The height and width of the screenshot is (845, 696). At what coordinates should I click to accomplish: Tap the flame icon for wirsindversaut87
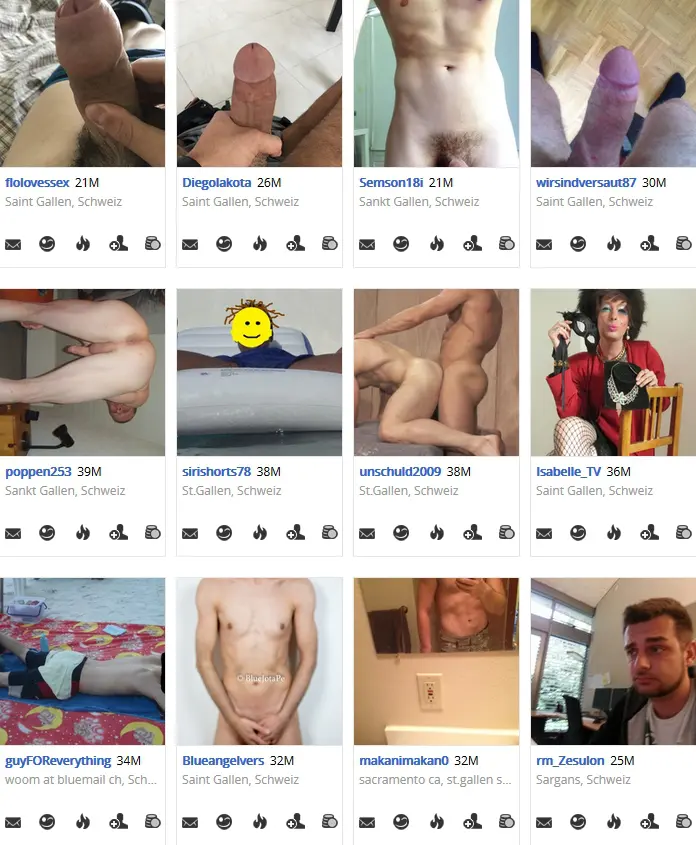click(614, 244)
